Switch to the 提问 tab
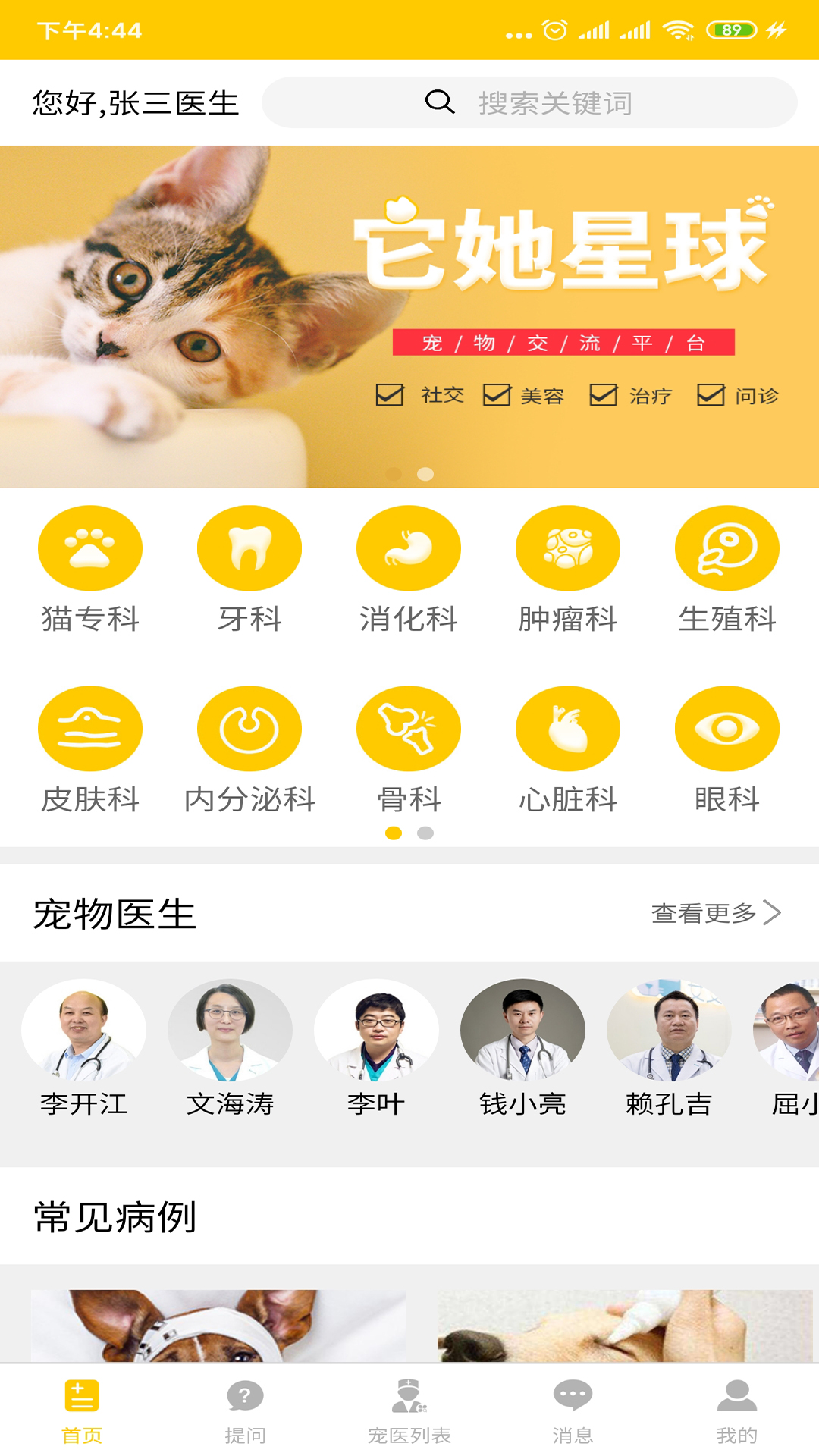This screenshot has width=819, height=1456. [245, 1410]
